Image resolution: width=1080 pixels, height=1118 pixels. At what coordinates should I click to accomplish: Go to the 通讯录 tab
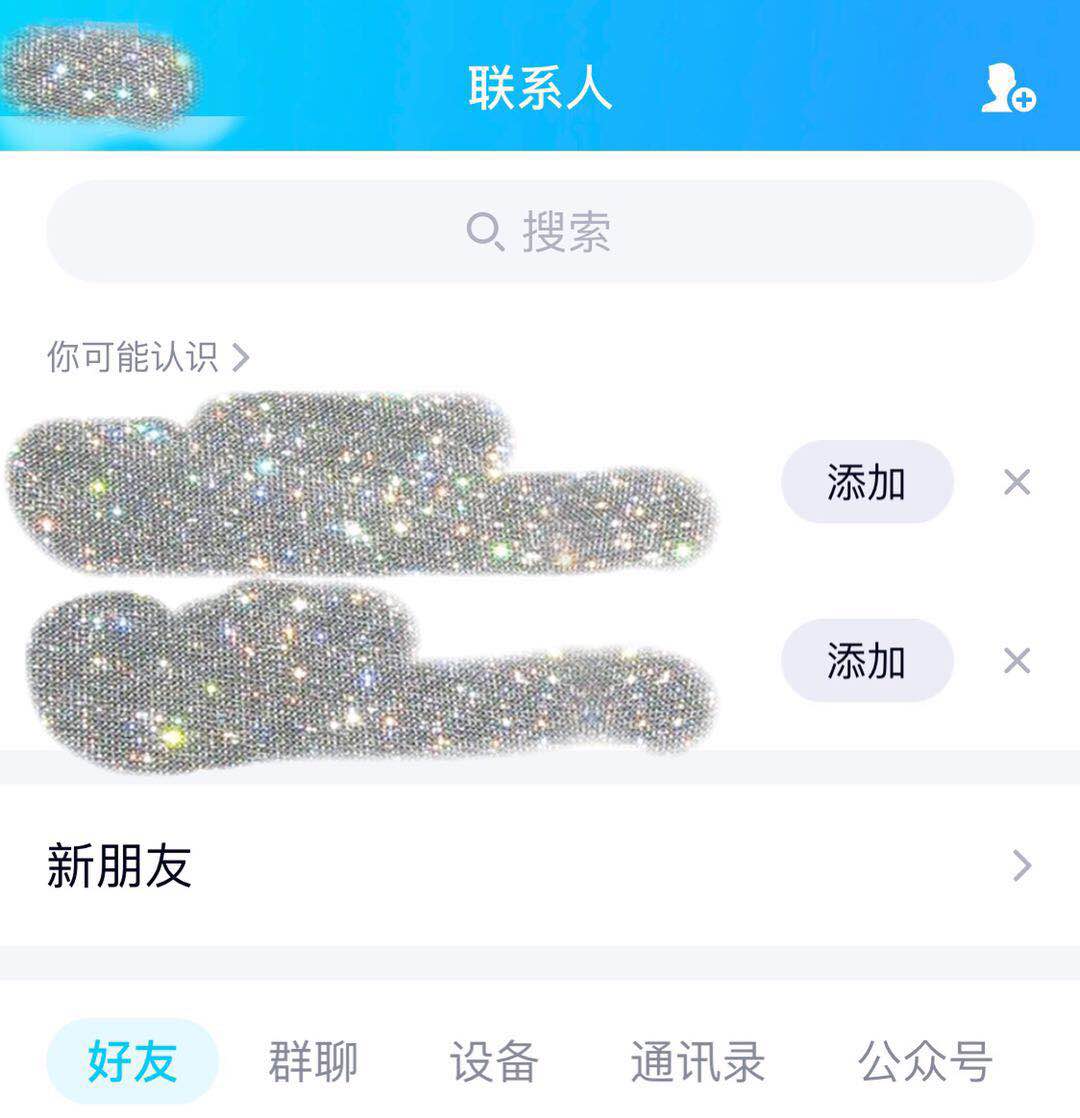697,1061
